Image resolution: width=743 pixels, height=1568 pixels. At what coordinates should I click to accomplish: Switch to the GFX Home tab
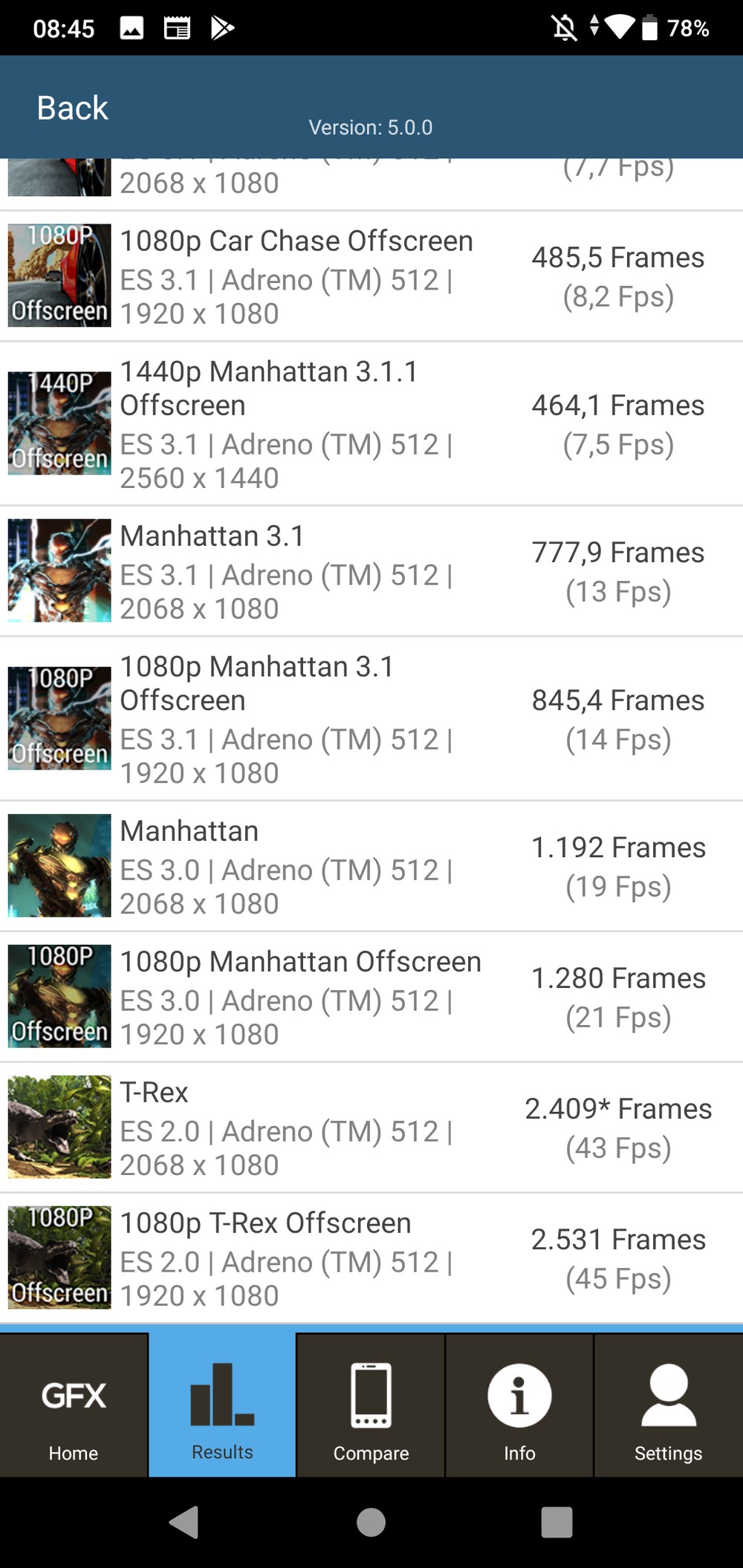pos(74,1405)
